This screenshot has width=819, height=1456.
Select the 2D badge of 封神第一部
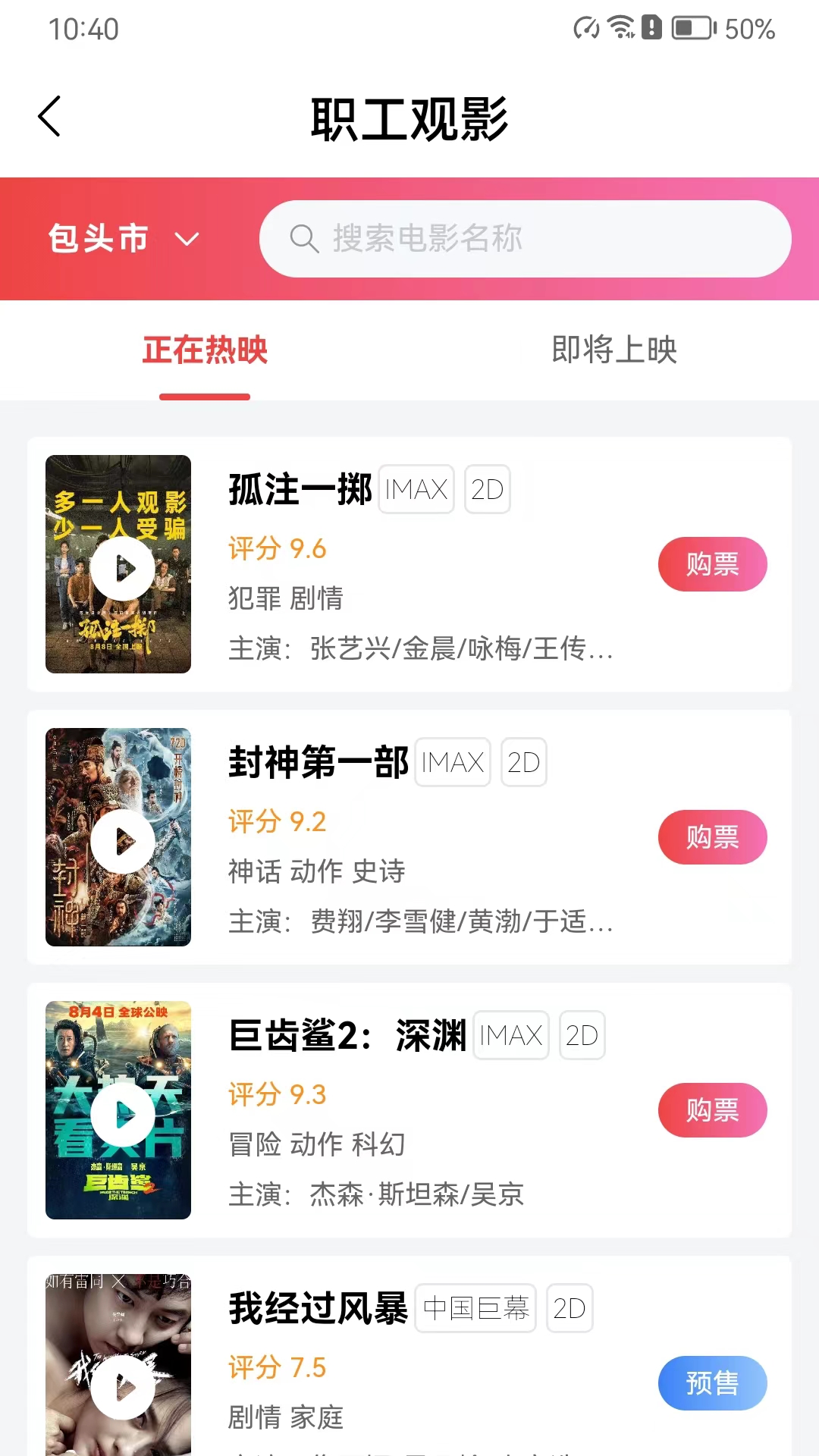523,763
